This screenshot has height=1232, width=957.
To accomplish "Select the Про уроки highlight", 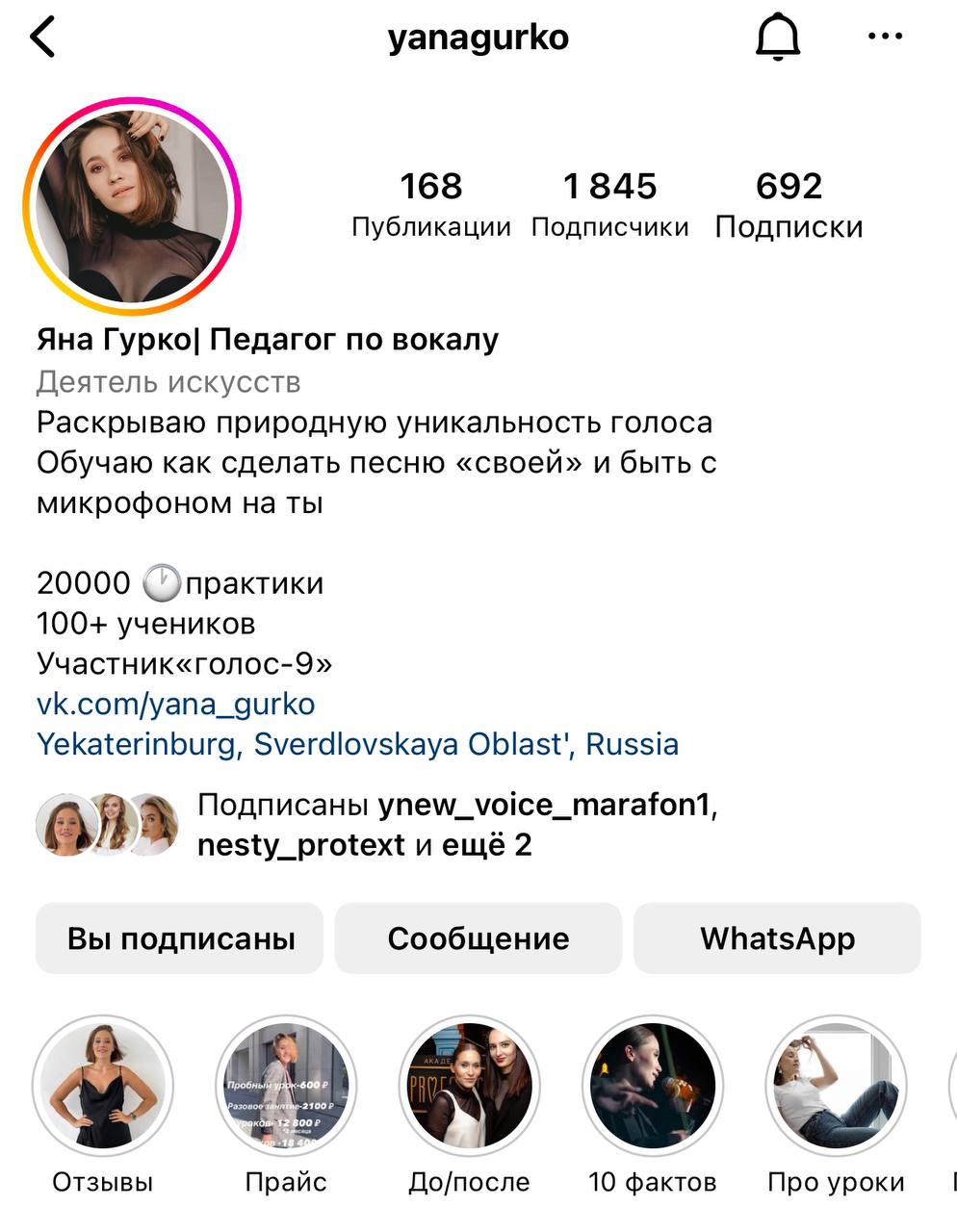I will (x=836, y=1086).
